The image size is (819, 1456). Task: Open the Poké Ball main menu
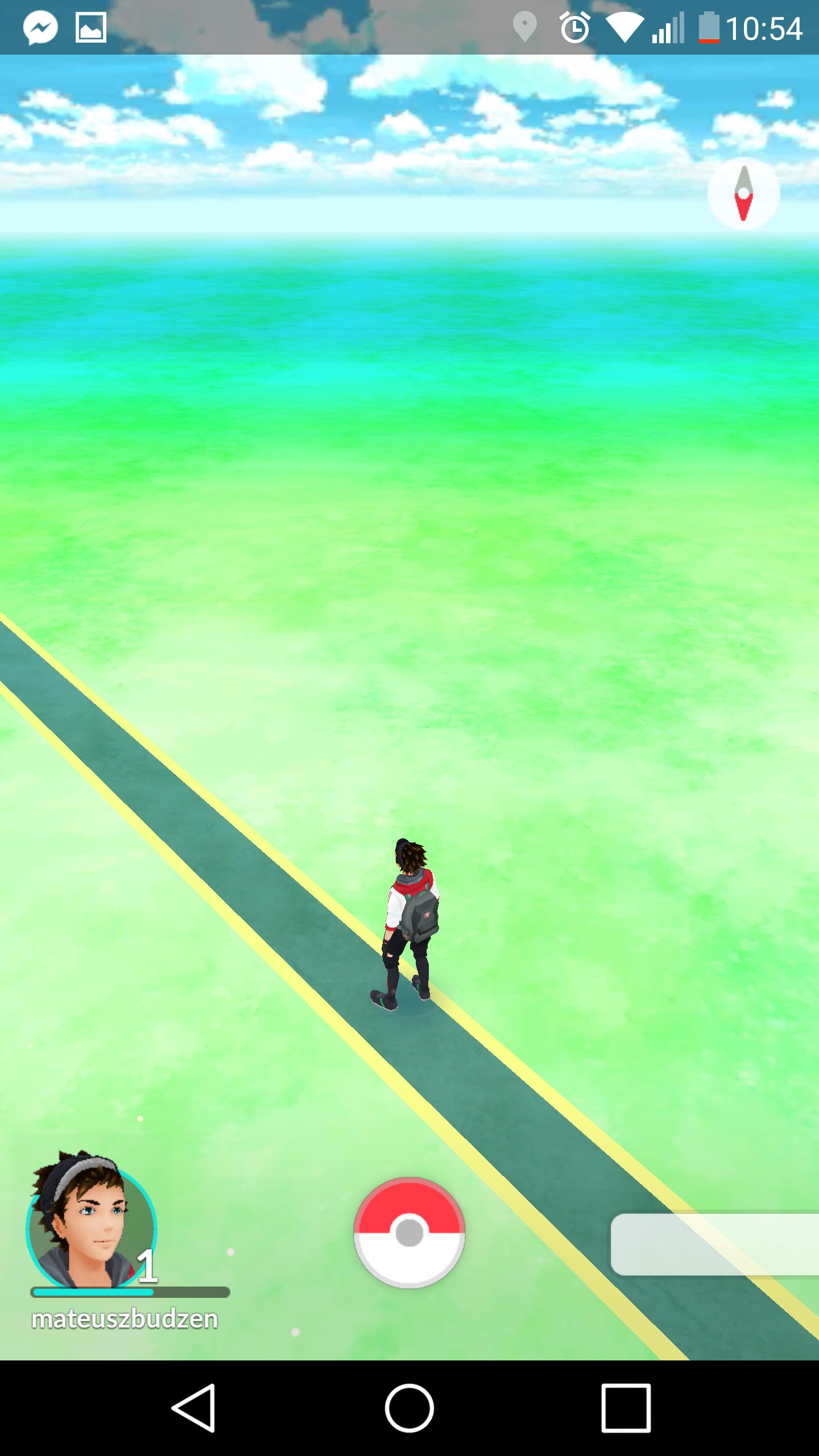tap(409, 1233)
